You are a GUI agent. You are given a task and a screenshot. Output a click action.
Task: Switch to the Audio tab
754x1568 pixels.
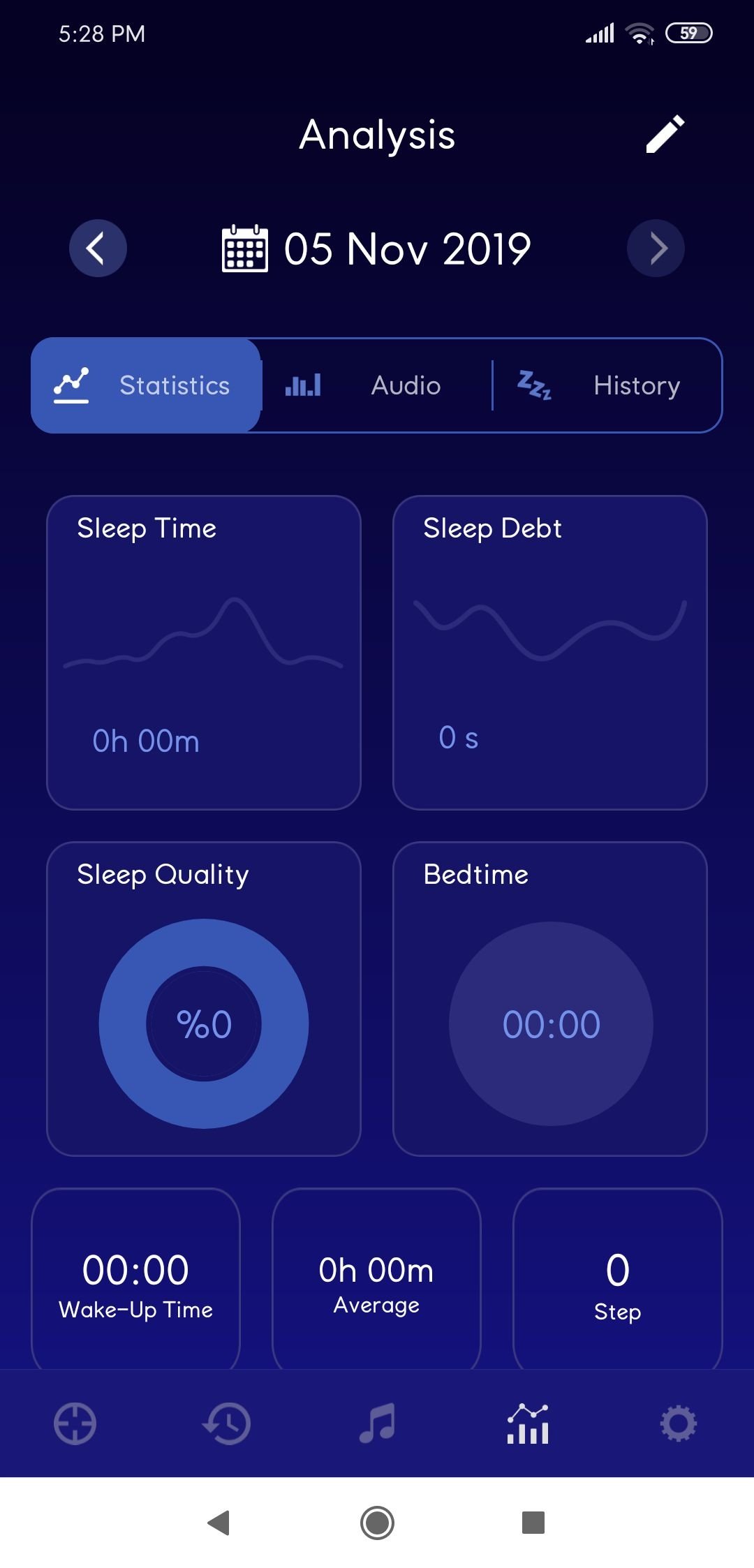pyautogui.click(x=377, y=385)
